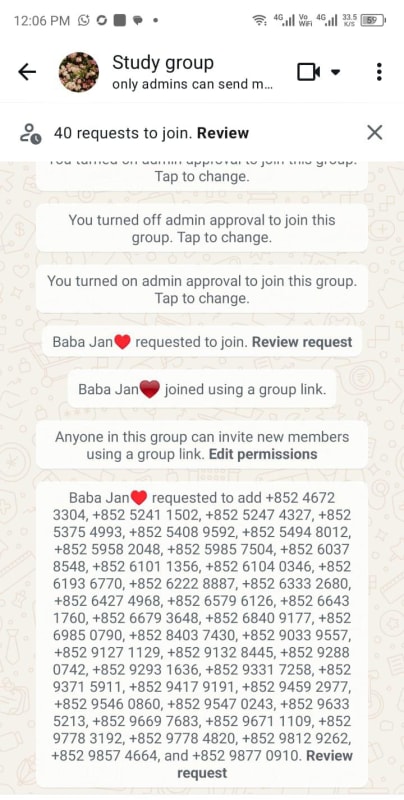Start a video call
The width and height of the screenshot is (404, 800).
pyautogui.click(x=309, y=72)
